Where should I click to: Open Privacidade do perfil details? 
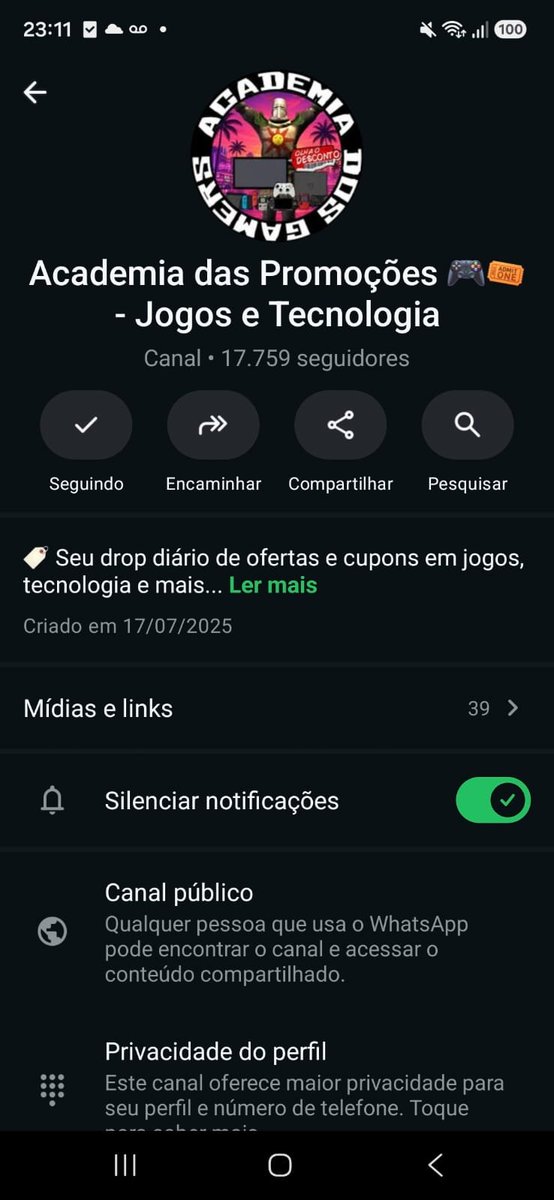277,1085
